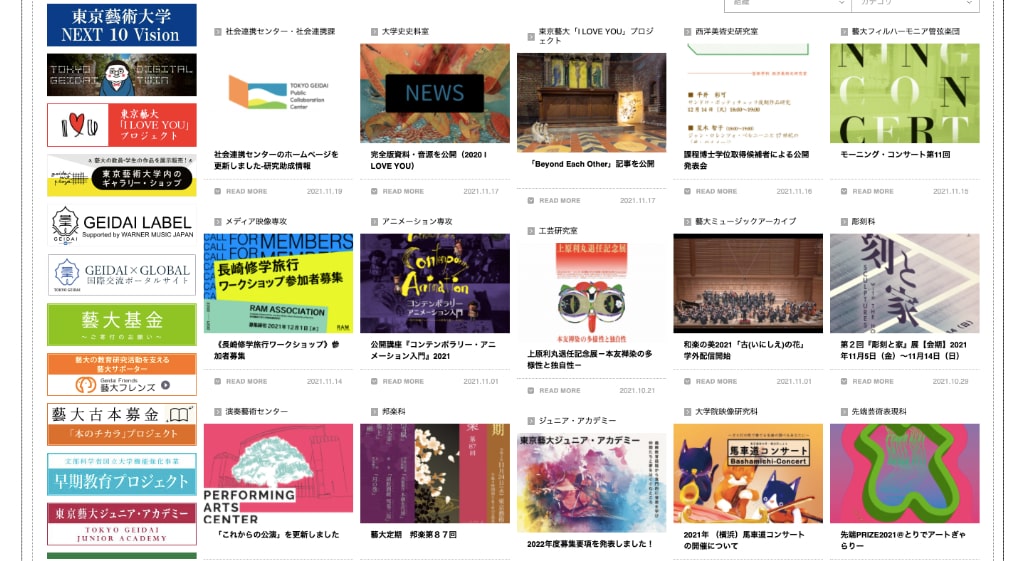The height and width of the screenshot is (561, 1025).
Task: Open the ギャラリー・ショップ banner
Action: pos(121,175)
